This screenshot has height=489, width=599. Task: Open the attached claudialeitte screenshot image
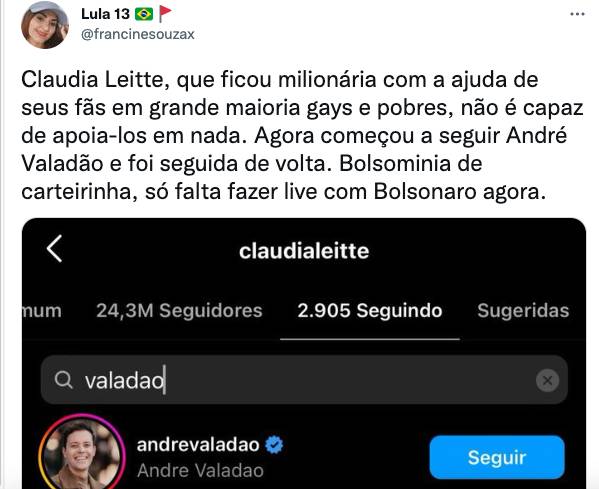pyautogui.click(x=304, y=353)
